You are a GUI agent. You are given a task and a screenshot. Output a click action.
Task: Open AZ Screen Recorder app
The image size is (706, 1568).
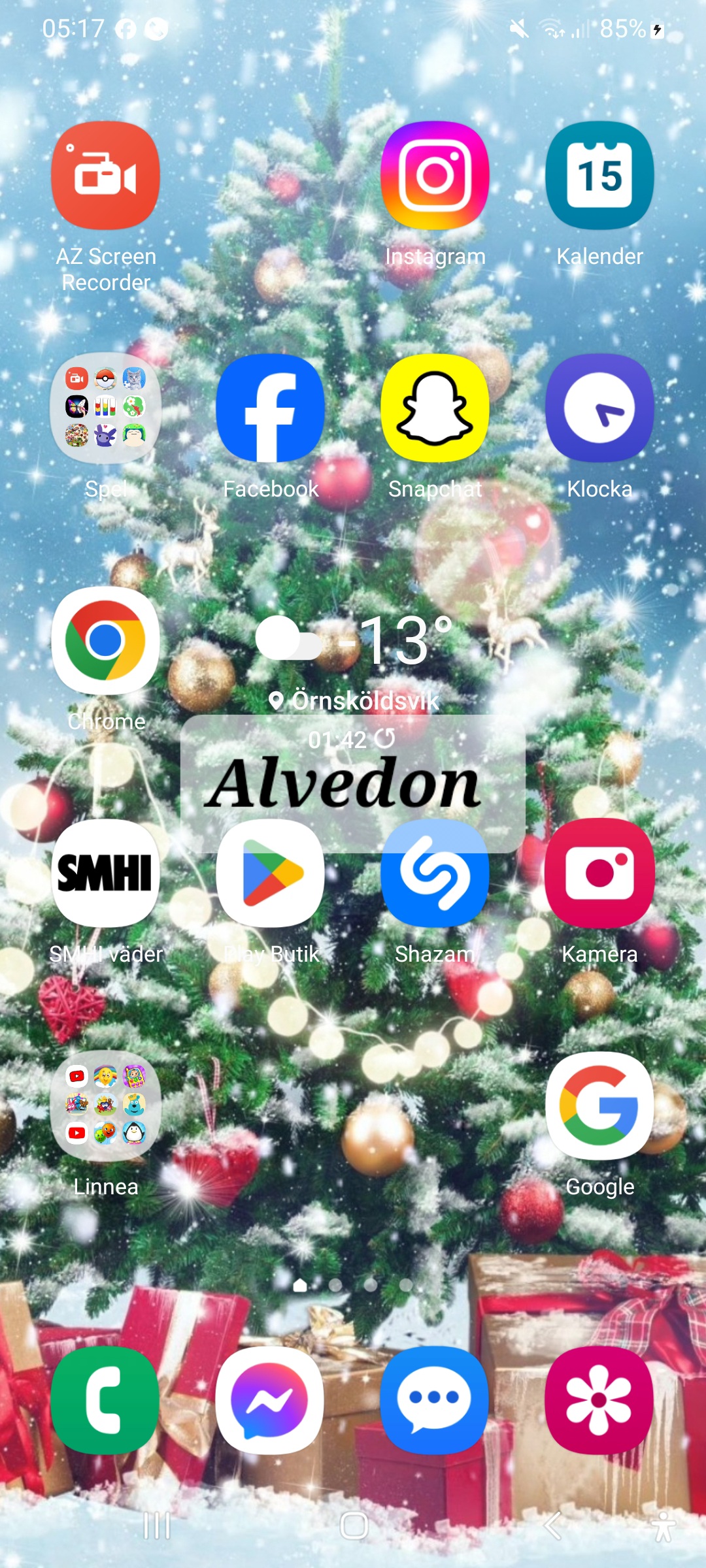point(105,176)
